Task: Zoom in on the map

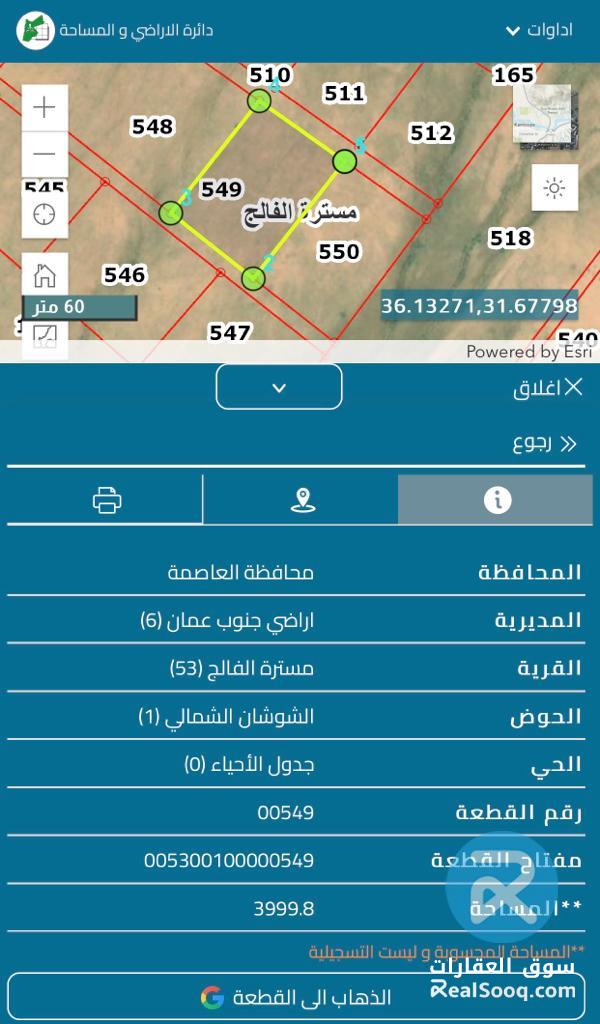Action: point(45,108)
